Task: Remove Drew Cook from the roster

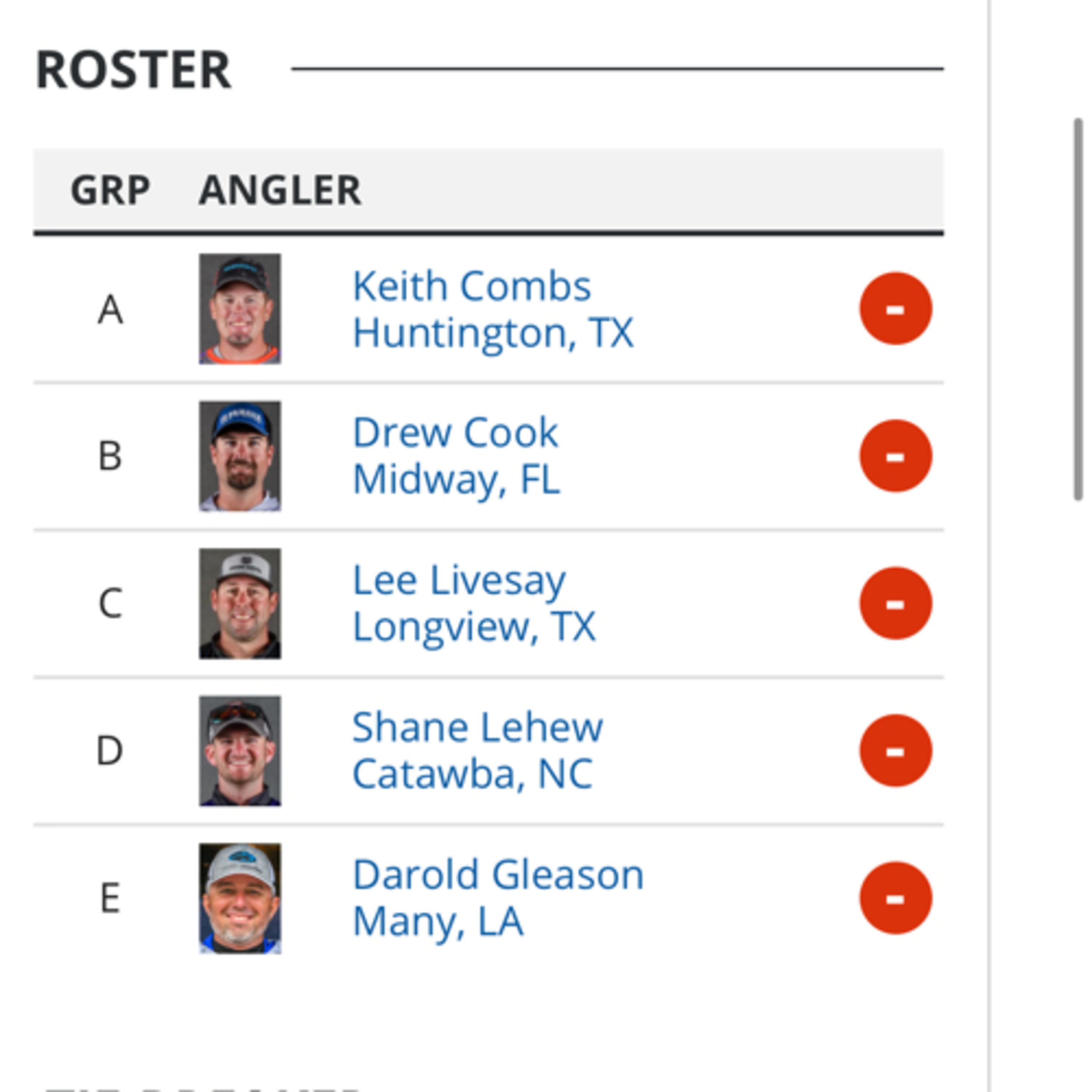Action: click(895, 456)
